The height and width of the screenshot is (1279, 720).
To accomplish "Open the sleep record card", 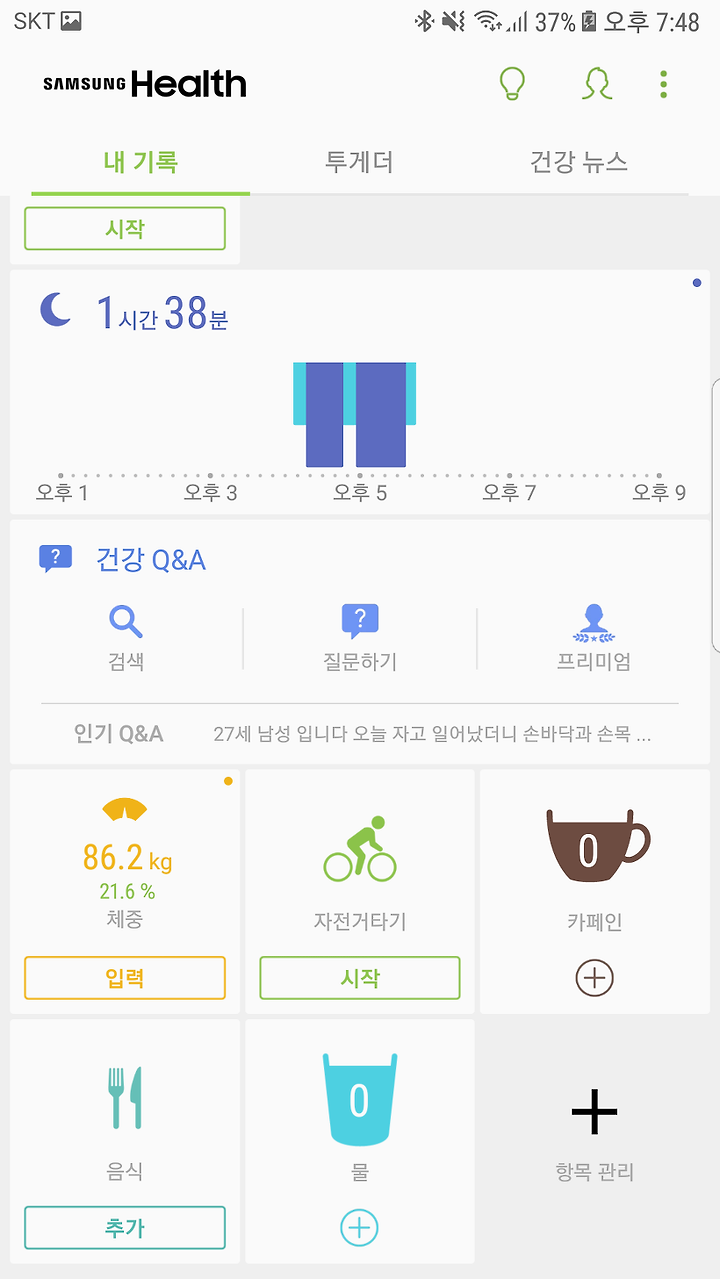I will [x=360, y=392].
